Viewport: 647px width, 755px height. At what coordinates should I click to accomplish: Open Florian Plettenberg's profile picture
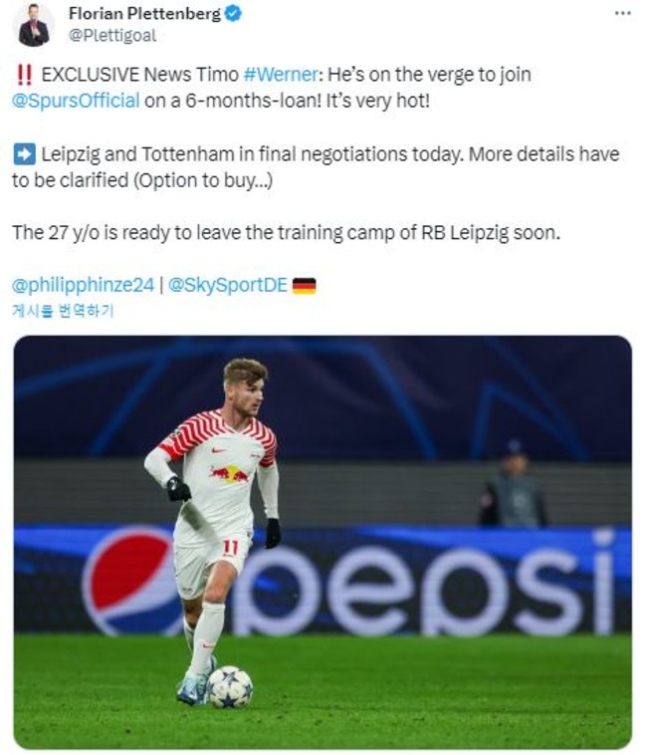(33, 25)
